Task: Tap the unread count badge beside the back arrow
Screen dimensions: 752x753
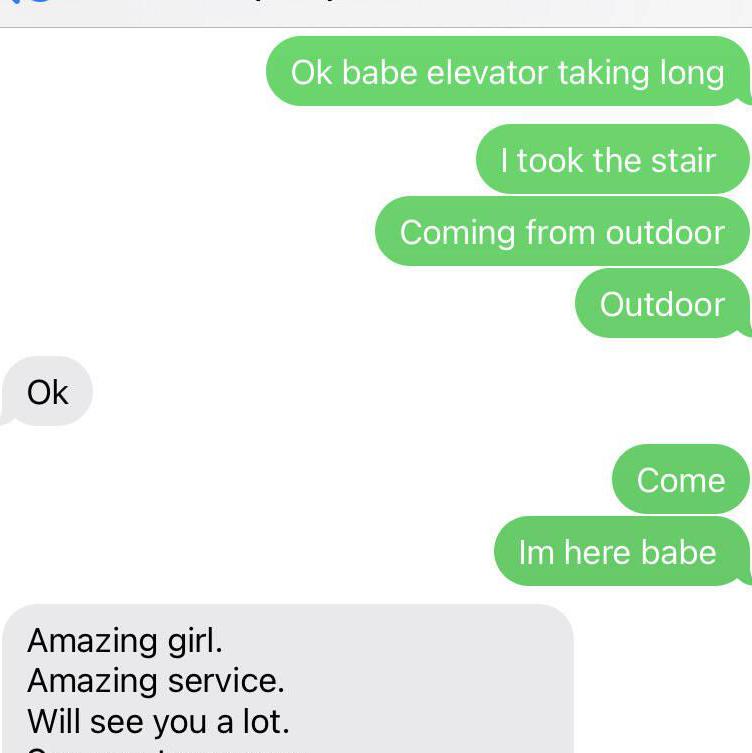Action: [x=40, y=4]
